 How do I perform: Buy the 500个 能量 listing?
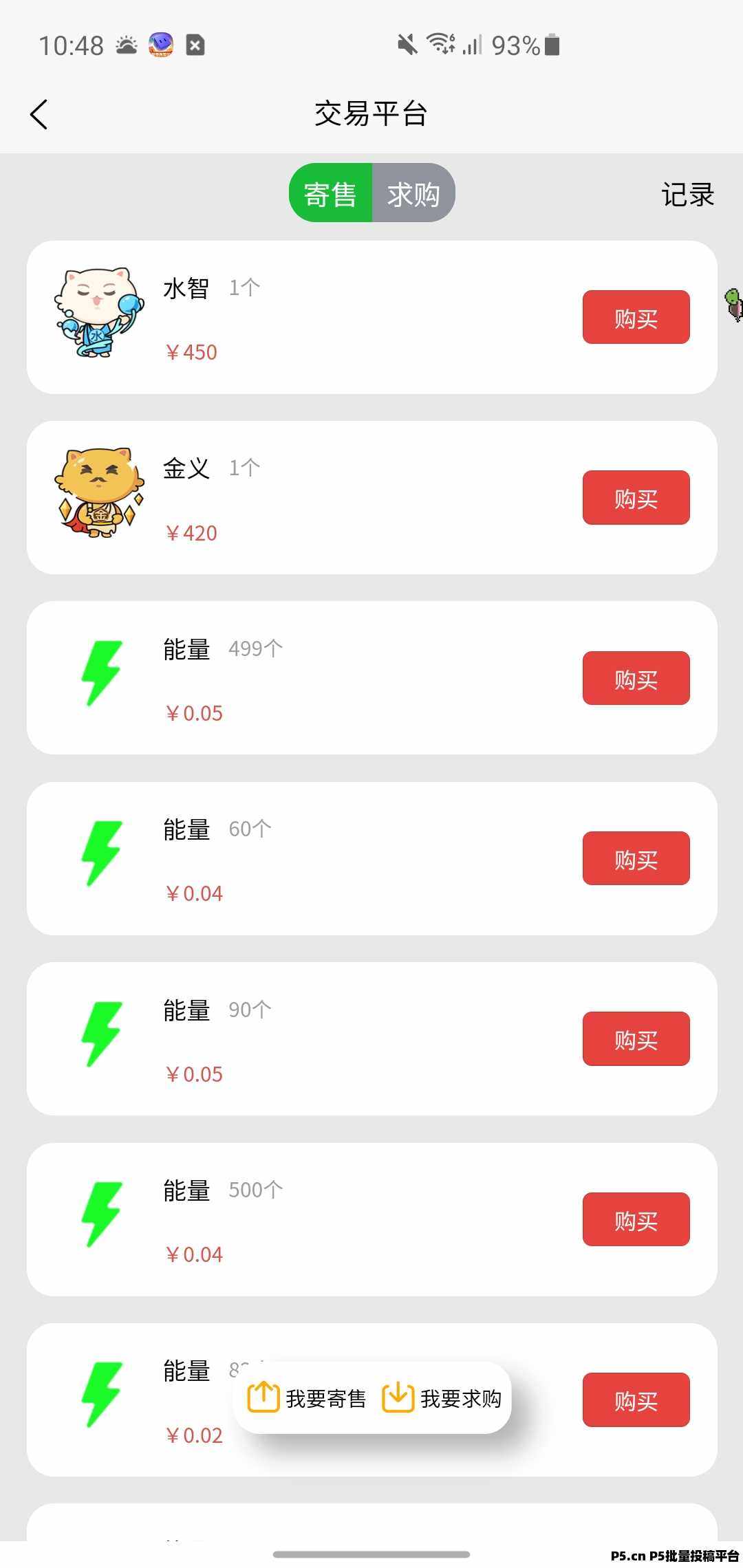[636, 1219]
